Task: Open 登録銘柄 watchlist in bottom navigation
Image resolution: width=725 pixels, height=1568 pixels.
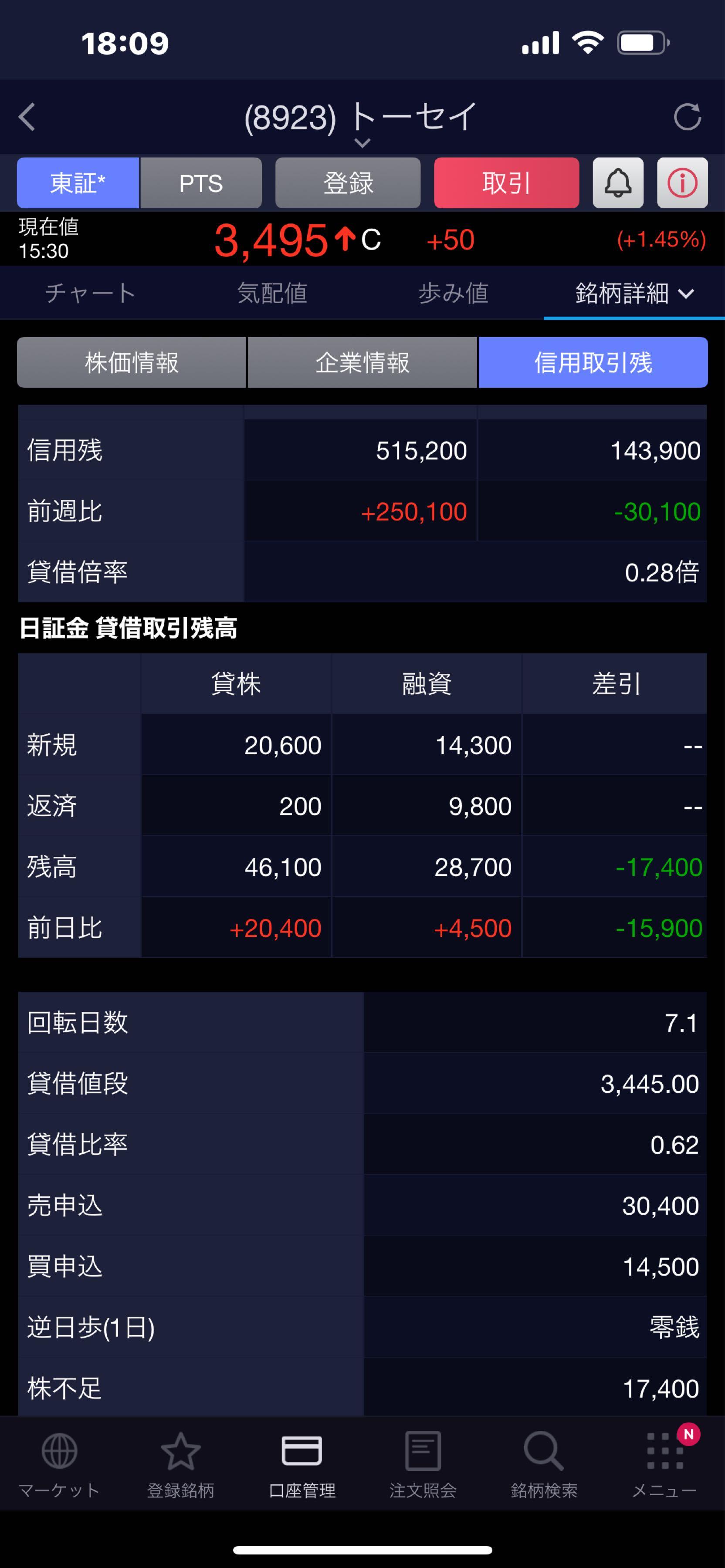Action: [x=180, y=1464]
